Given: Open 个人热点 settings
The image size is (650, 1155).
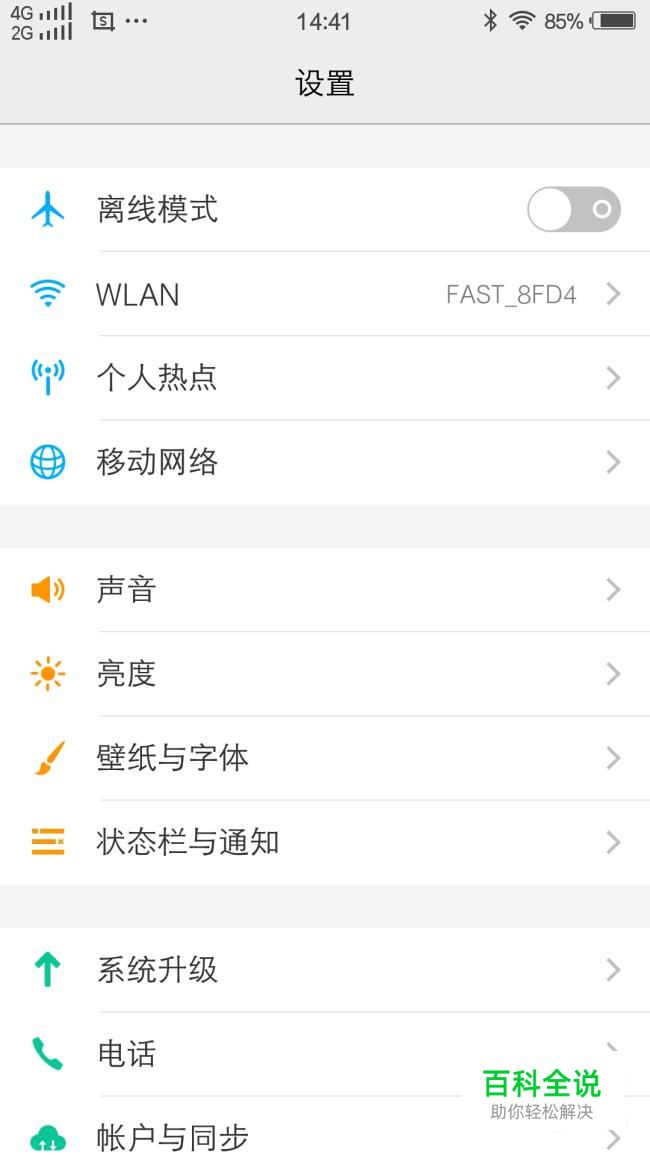Looking at the screenshot, I should [x=325, y=378].
